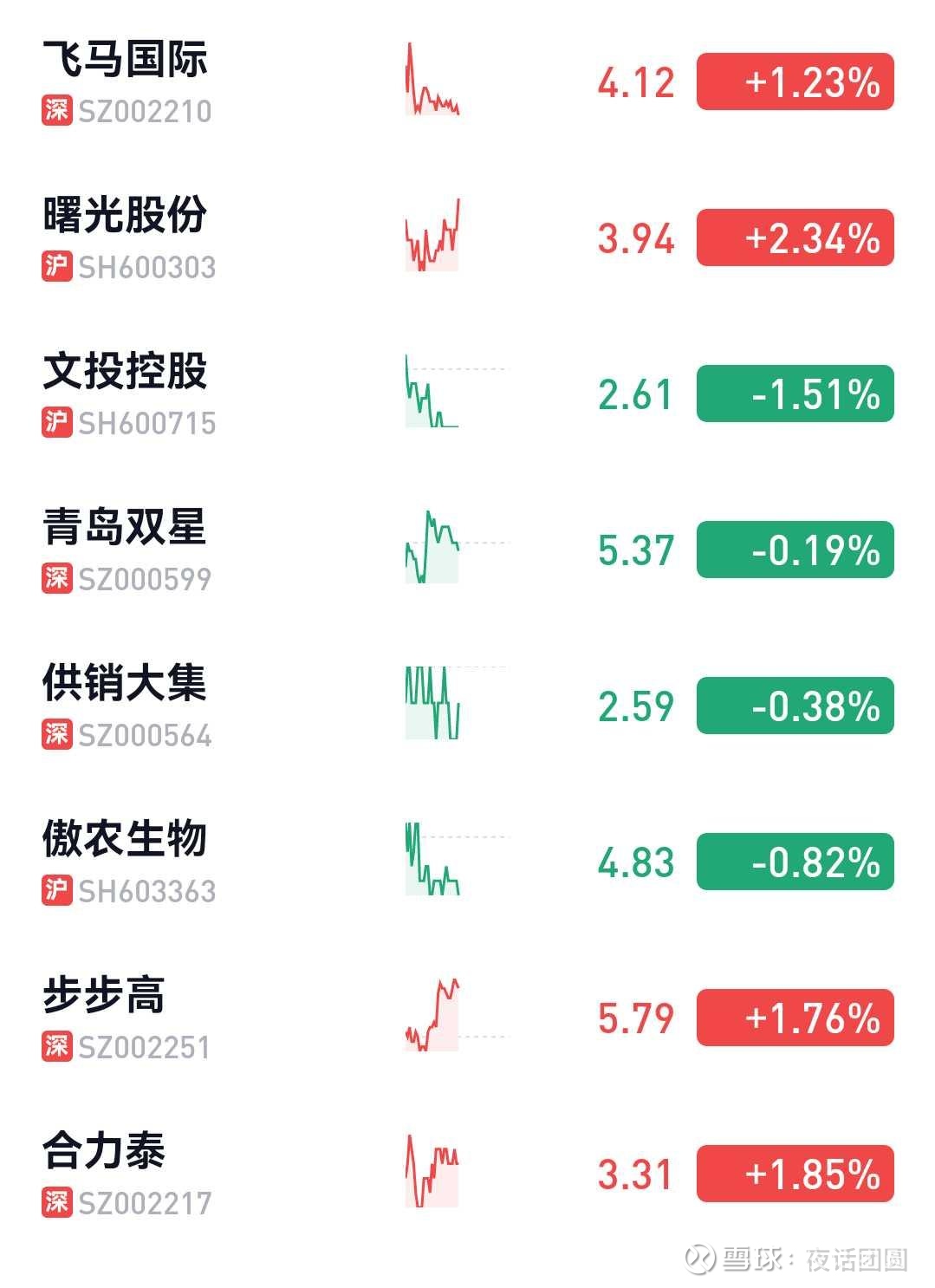View the 文投控股 stock page
The image size is (935, 1288).
click(x=126, y=373)
